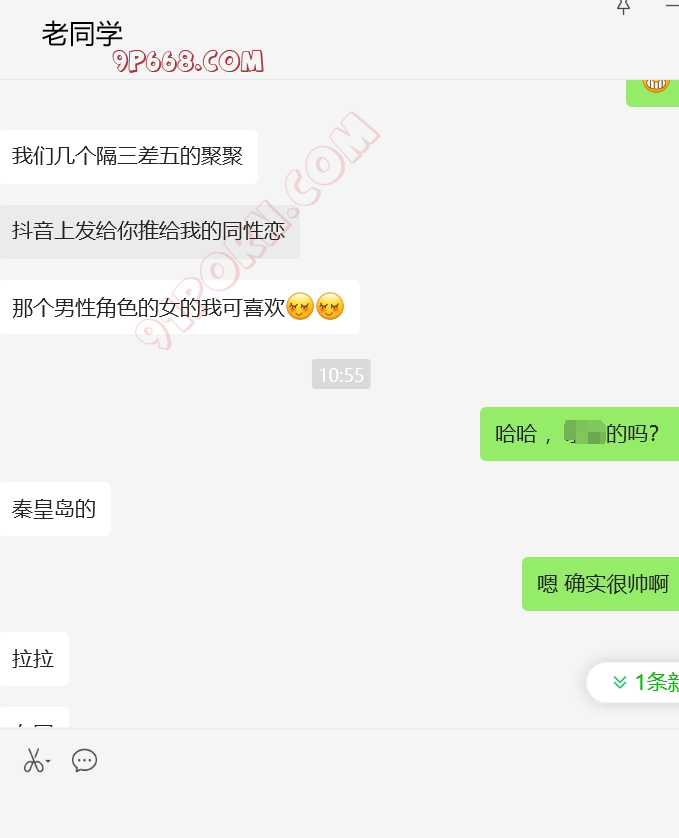Pin the chat window on top
This screenshot has width=679, height=838.
pos(623,7)
